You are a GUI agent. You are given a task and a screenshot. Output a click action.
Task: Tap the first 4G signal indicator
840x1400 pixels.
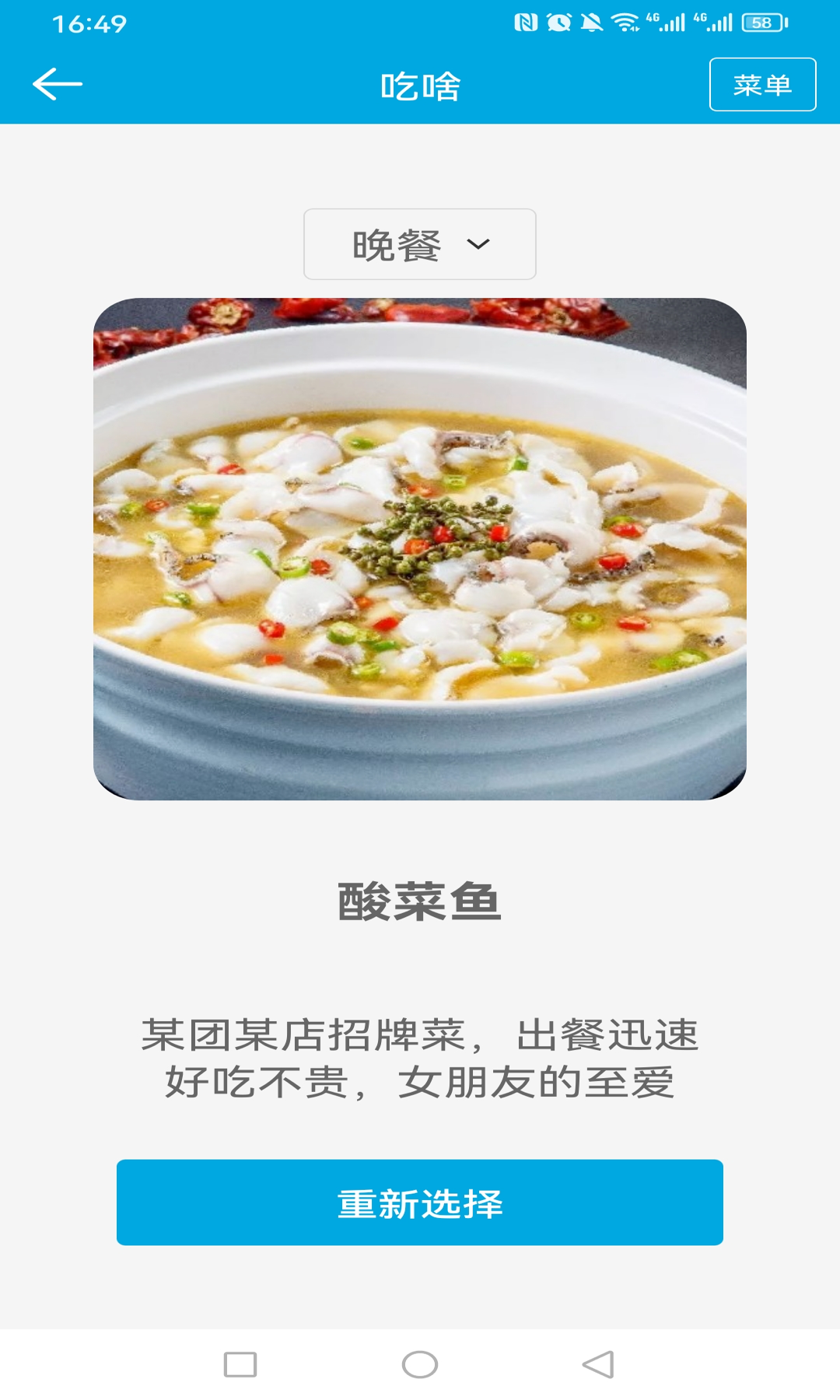point(667,23)
